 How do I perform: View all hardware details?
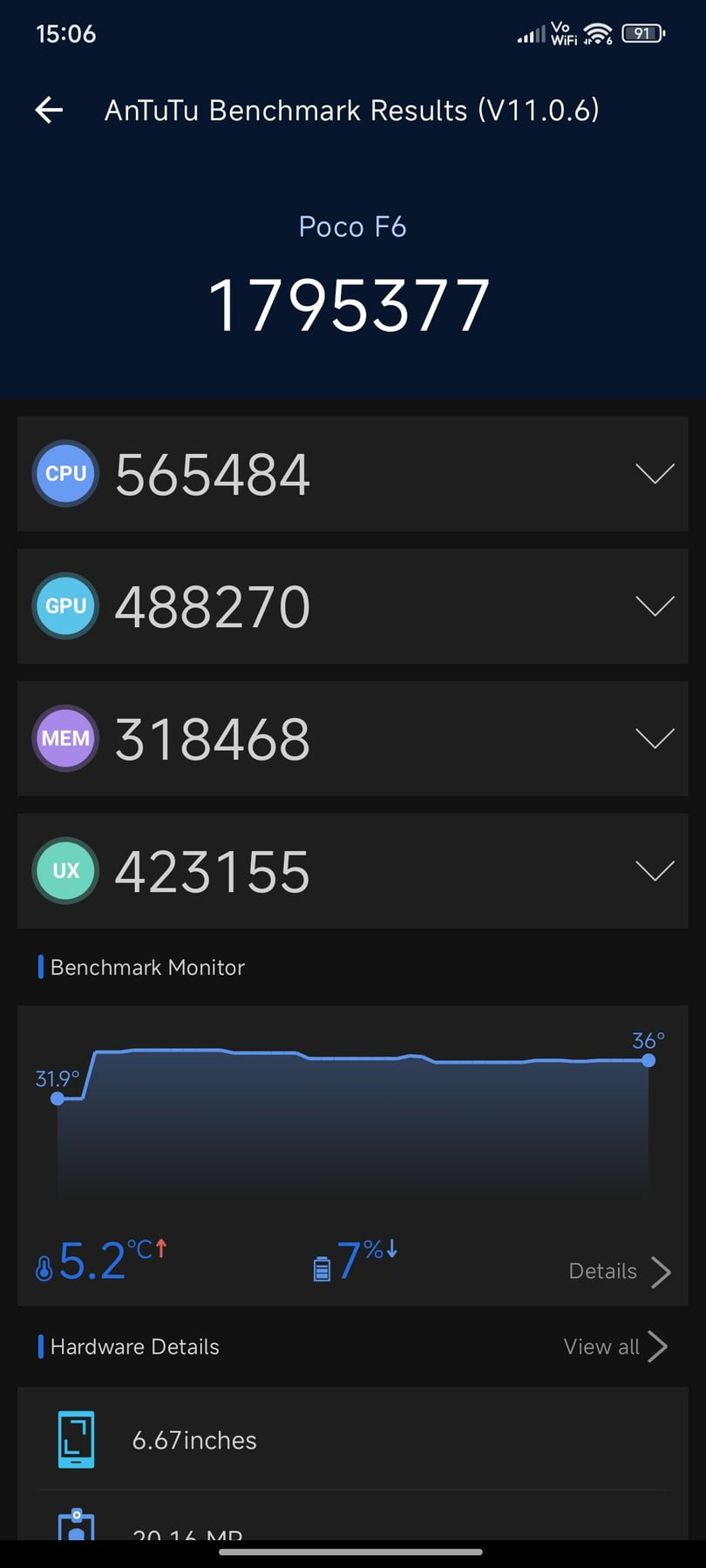point(615,1347)
